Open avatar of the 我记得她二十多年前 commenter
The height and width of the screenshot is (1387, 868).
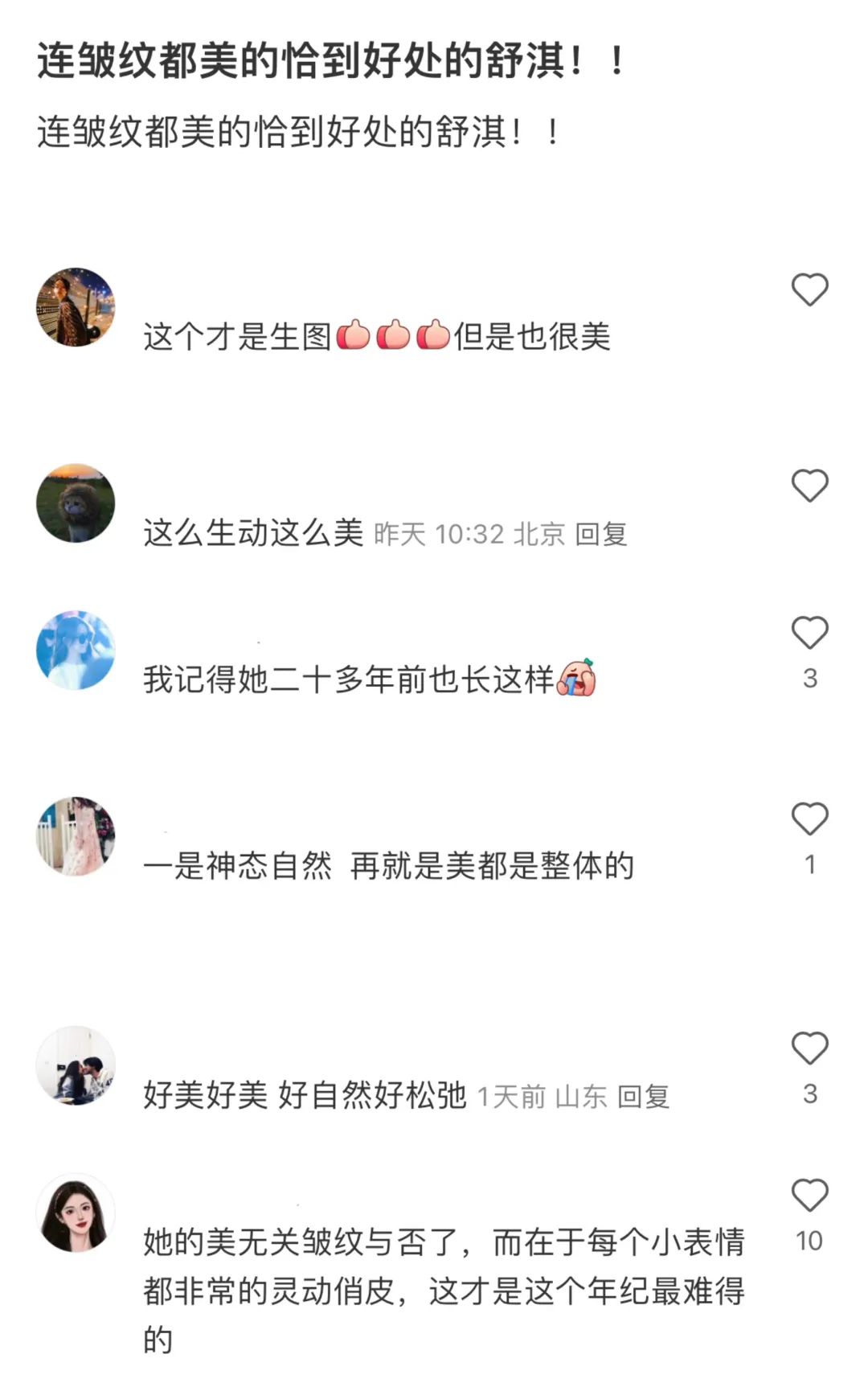(76, 650)
